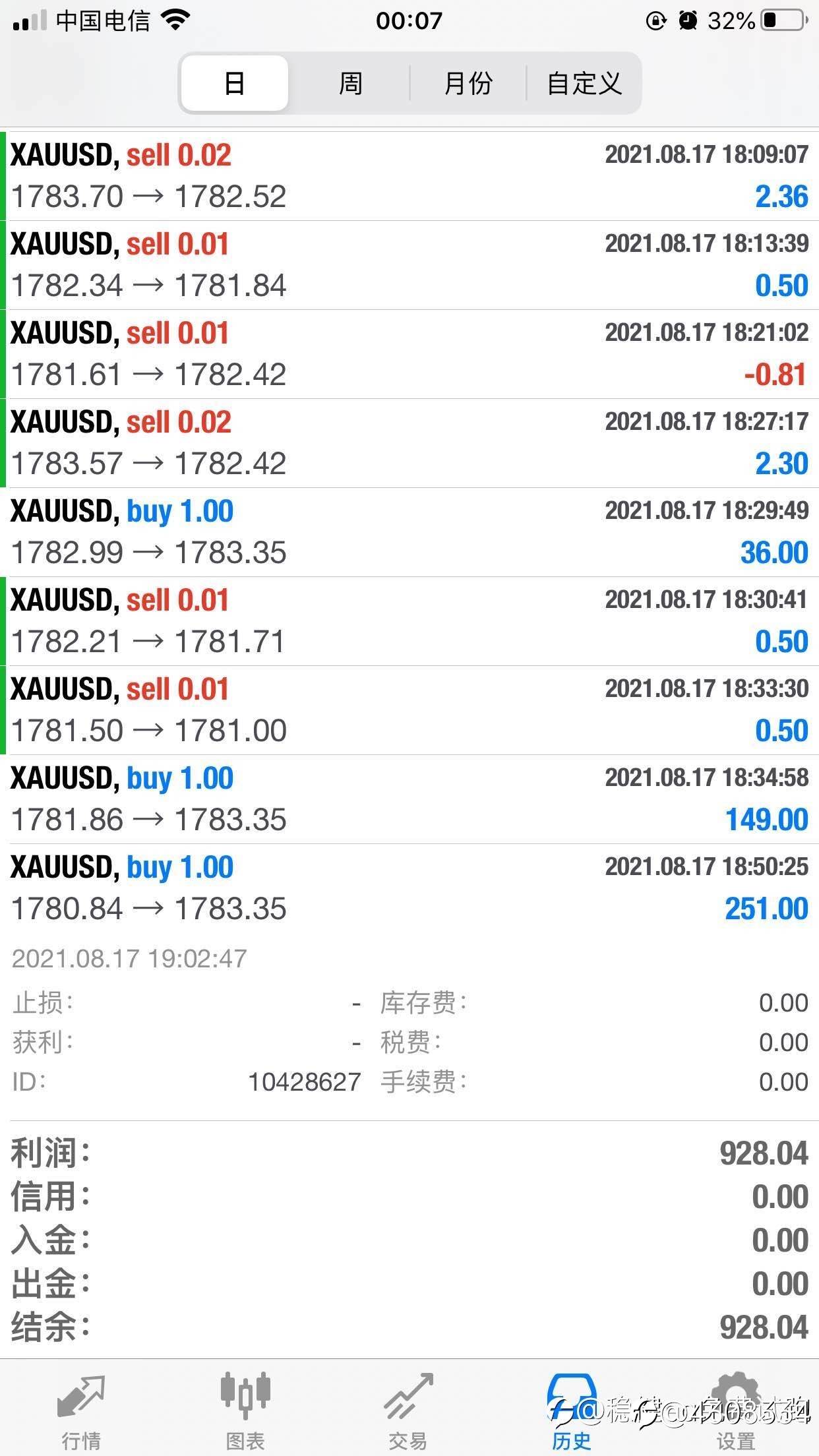Open sell 0.02 trade closed at 18:09:07
This screenshot has height=1456, width=819.
coord(409,176)
